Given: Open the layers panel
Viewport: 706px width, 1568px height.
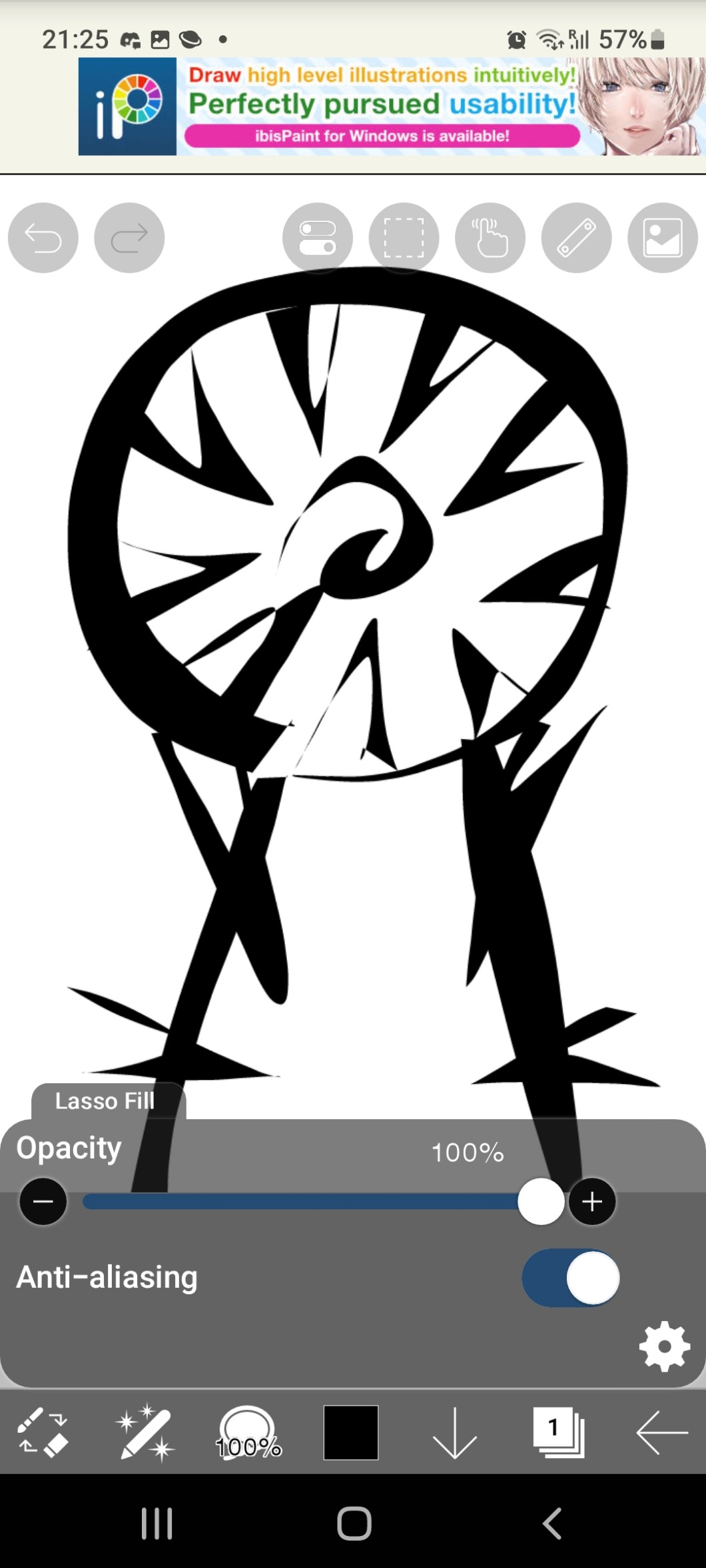Looking at the screenshot, I should tap(558, 1432).
